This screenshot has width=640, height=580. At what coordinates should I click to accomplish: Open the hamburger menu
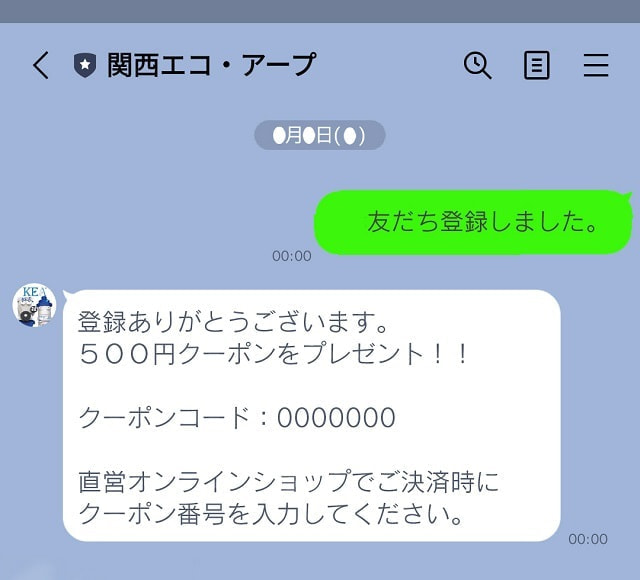[596, 66]
